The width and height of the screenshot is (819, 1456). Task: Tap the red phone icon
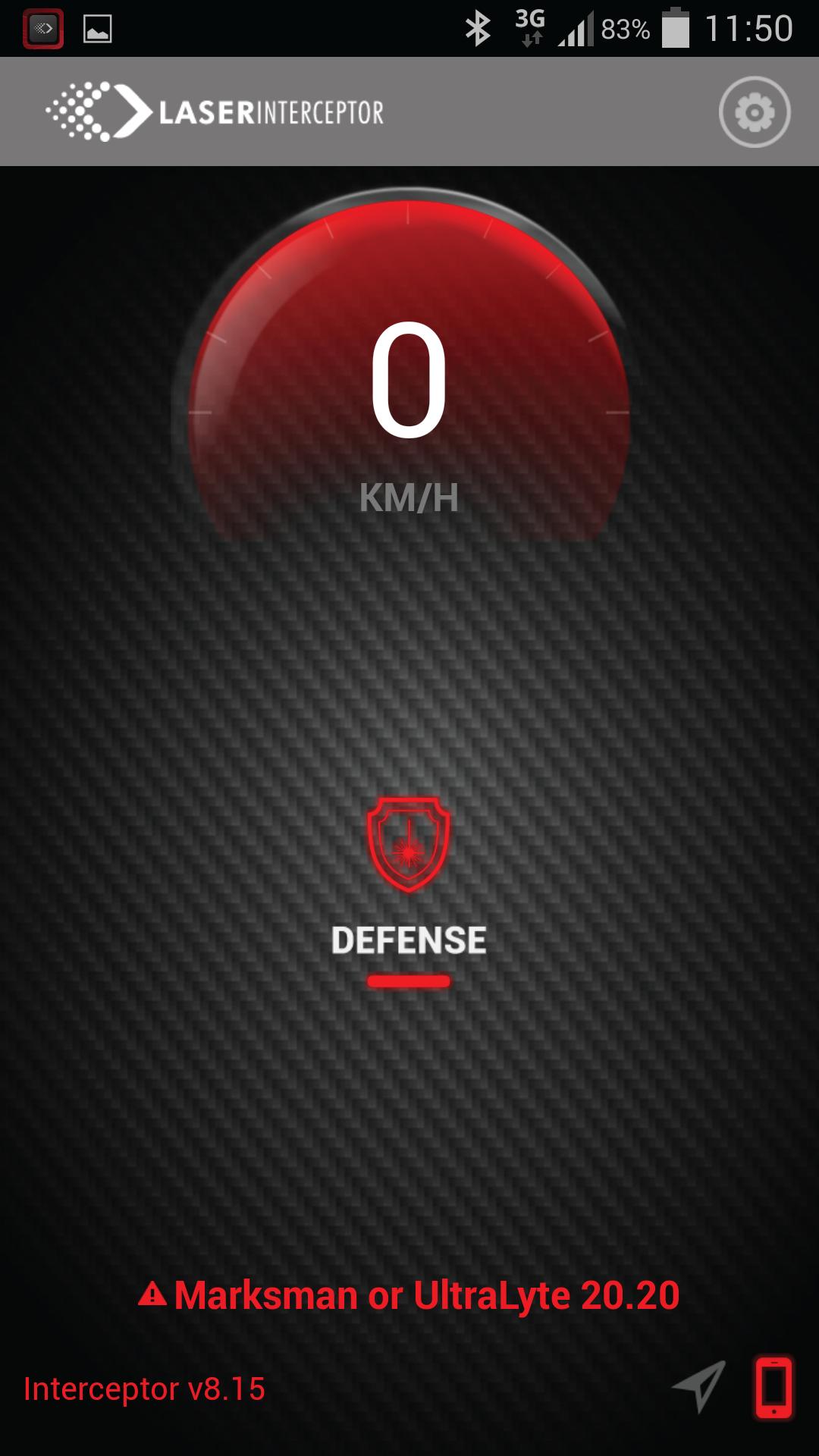[x=773, y=1388]
